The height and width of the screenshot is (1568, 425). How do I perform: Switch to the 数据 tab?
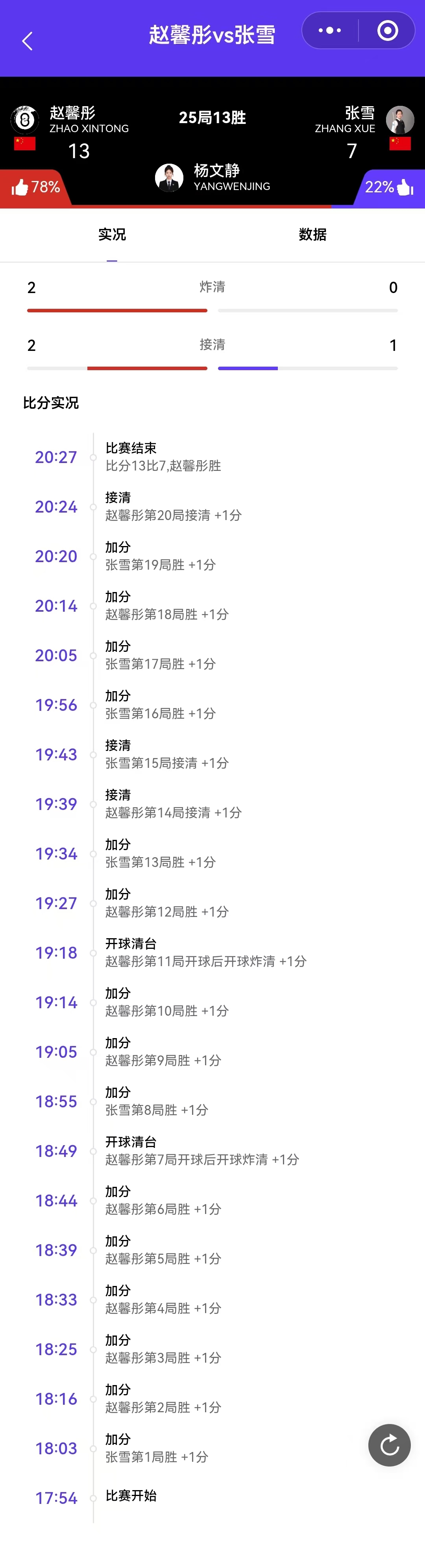[x=312, y=235]
